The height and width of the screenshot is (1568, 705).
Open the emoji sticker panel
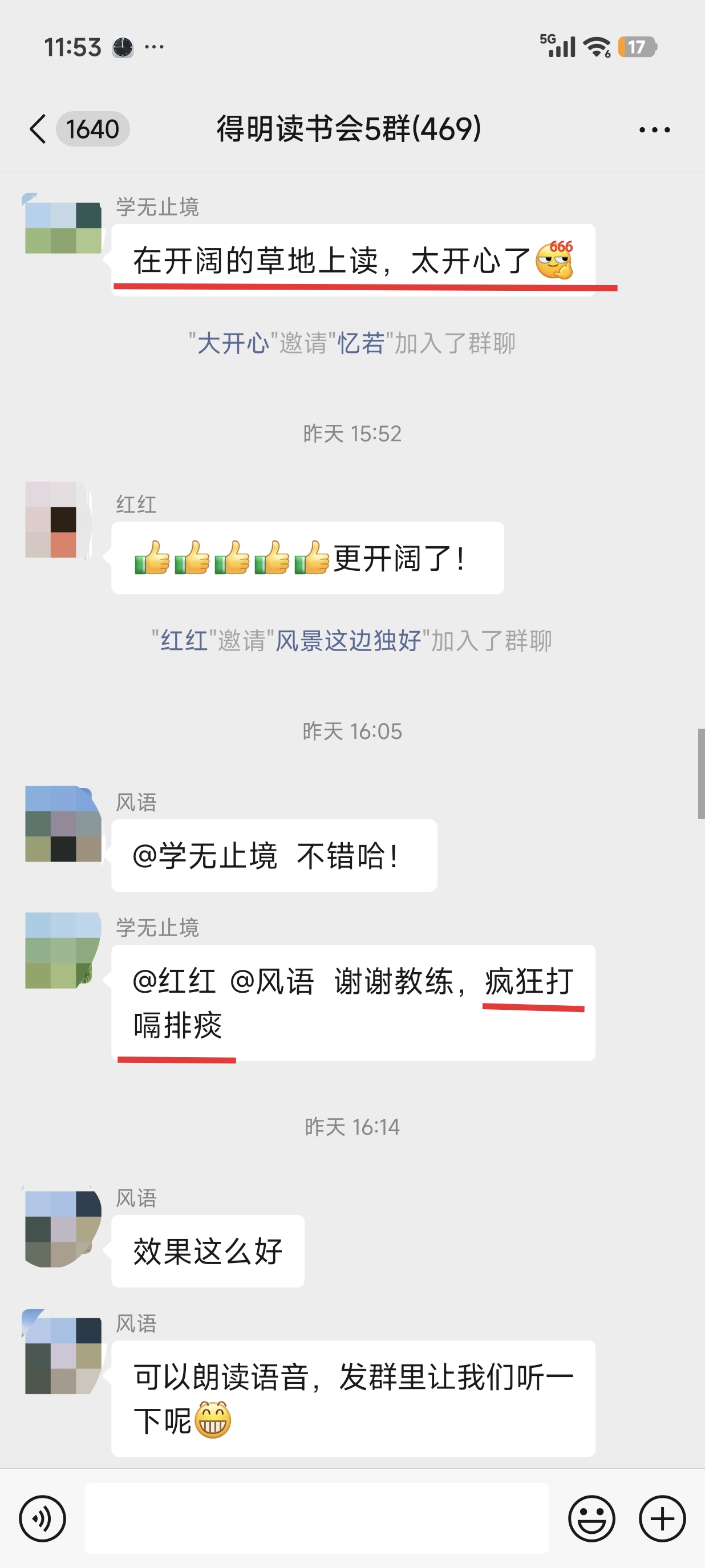click(x=591, y=1518)
